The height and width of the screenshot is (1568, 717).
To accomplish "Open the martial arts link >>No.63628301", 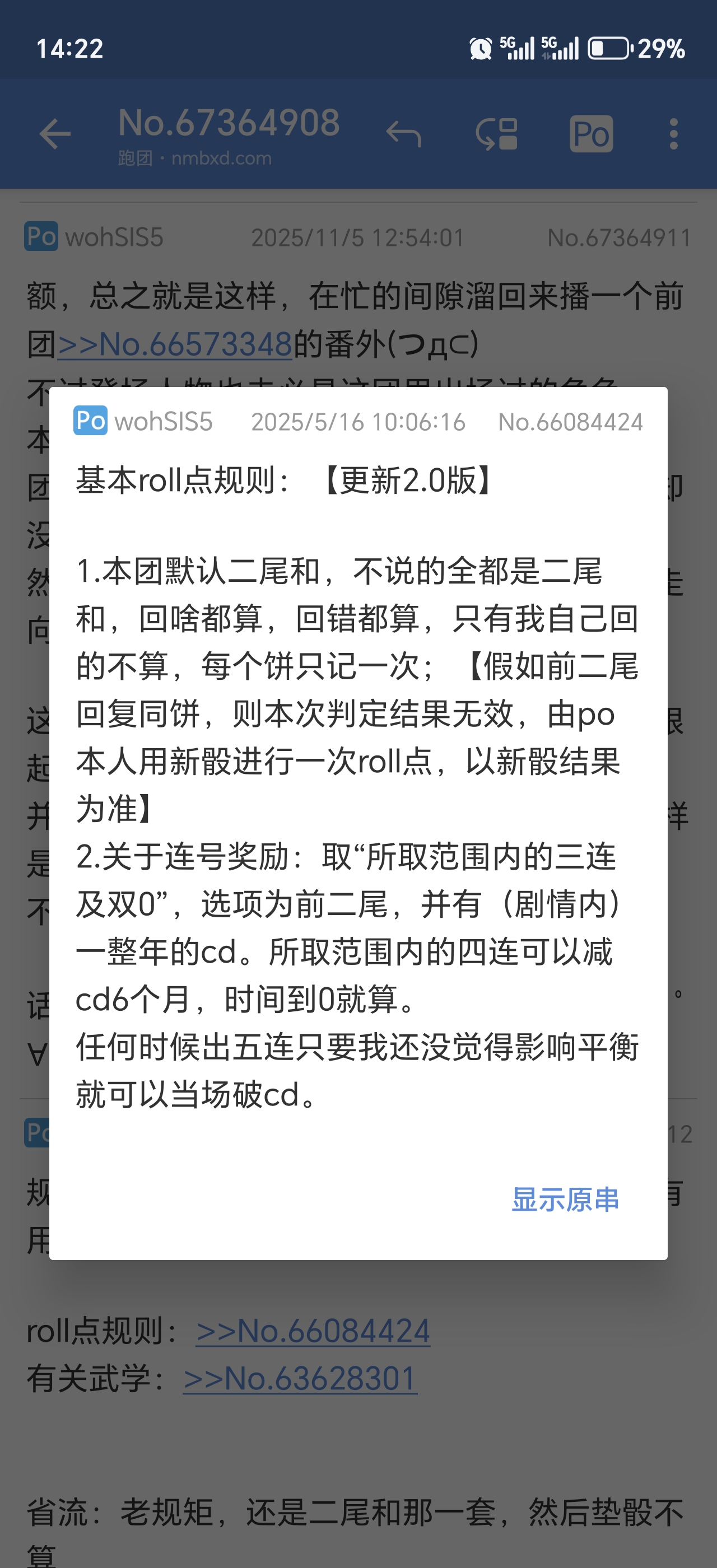I will tap(300, 1378).
